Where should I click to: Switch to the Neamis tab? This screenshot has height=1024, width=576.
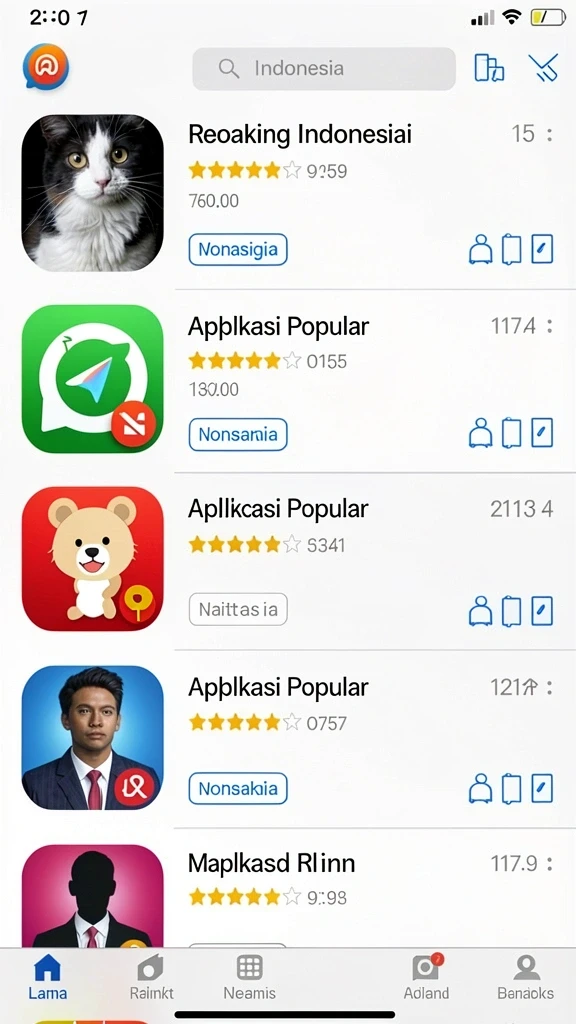pos(249,977)
